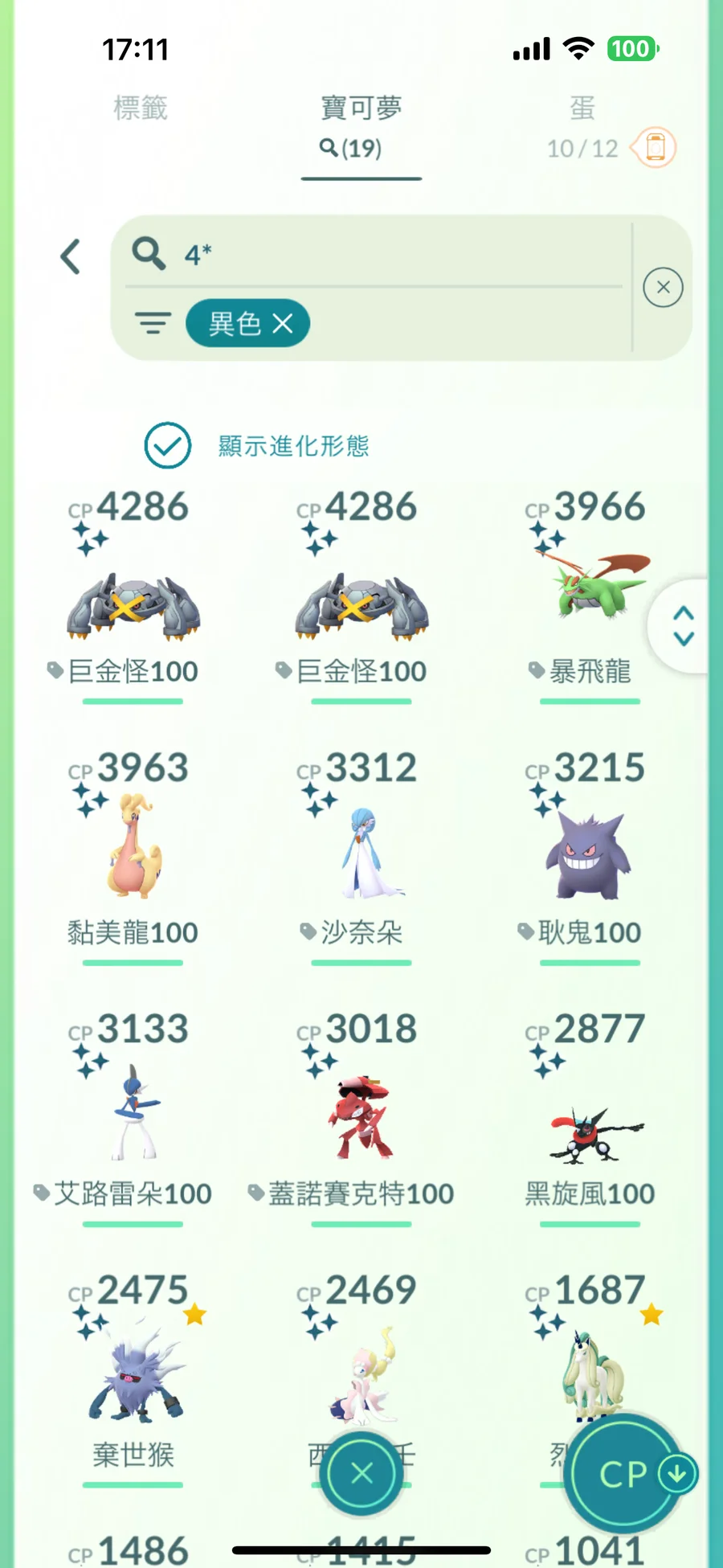Switch to the 蛋 tab

(x=582, y=108)
